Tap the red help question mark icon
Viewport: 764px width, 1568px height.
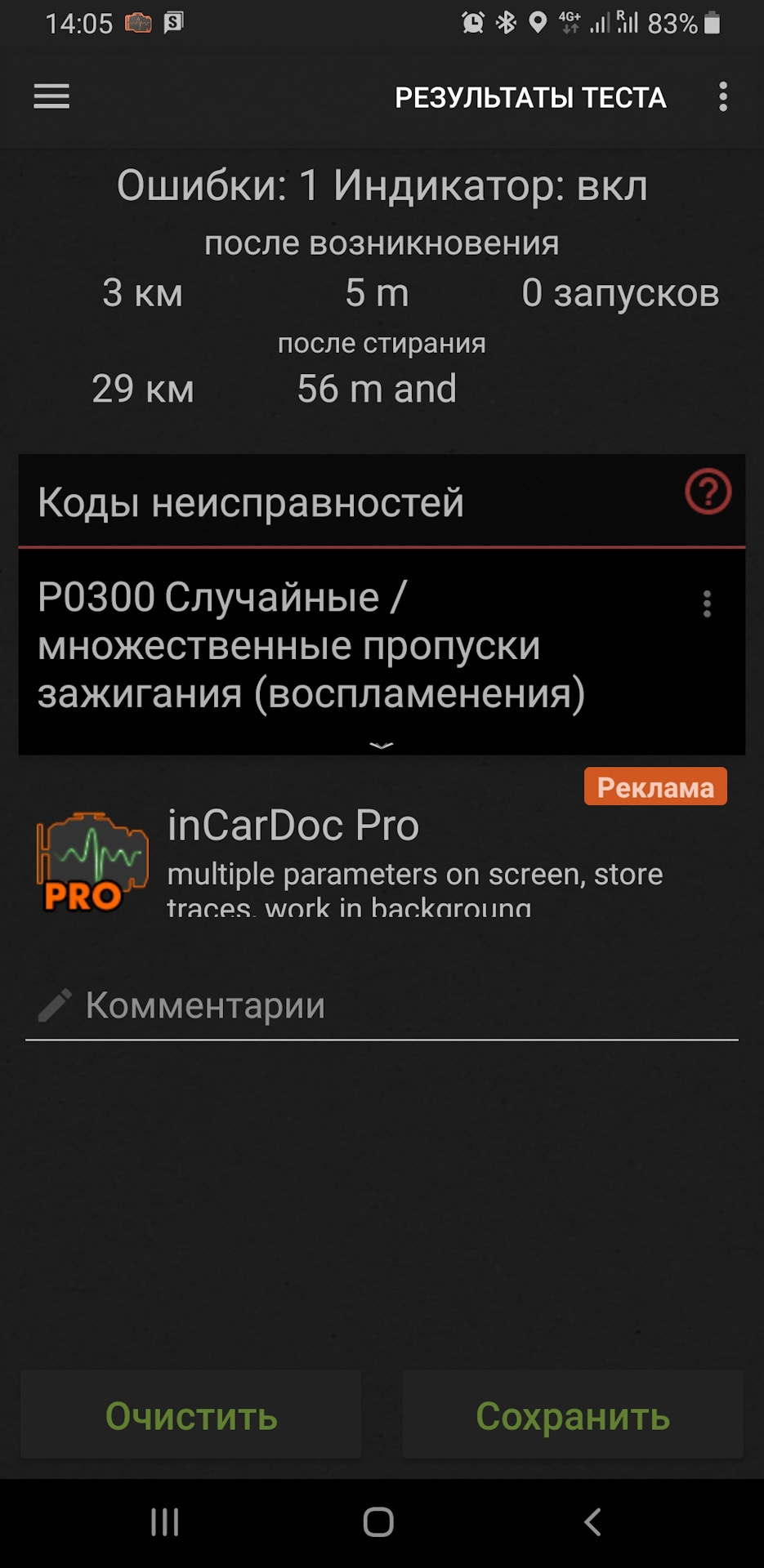point(708,492)
